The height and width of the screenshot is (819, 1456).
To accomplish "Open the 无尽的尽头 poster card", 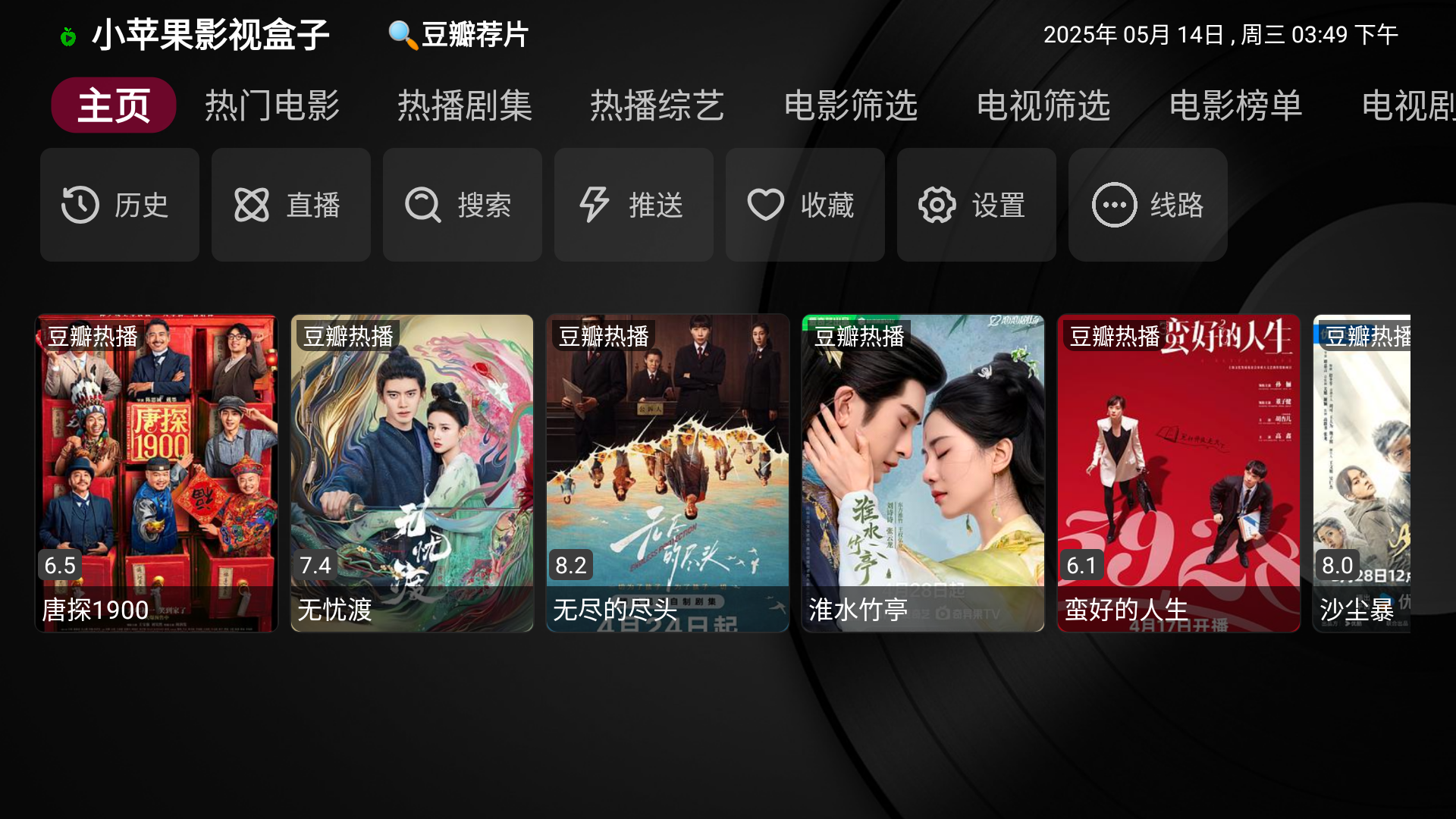I will pos(668,473).
